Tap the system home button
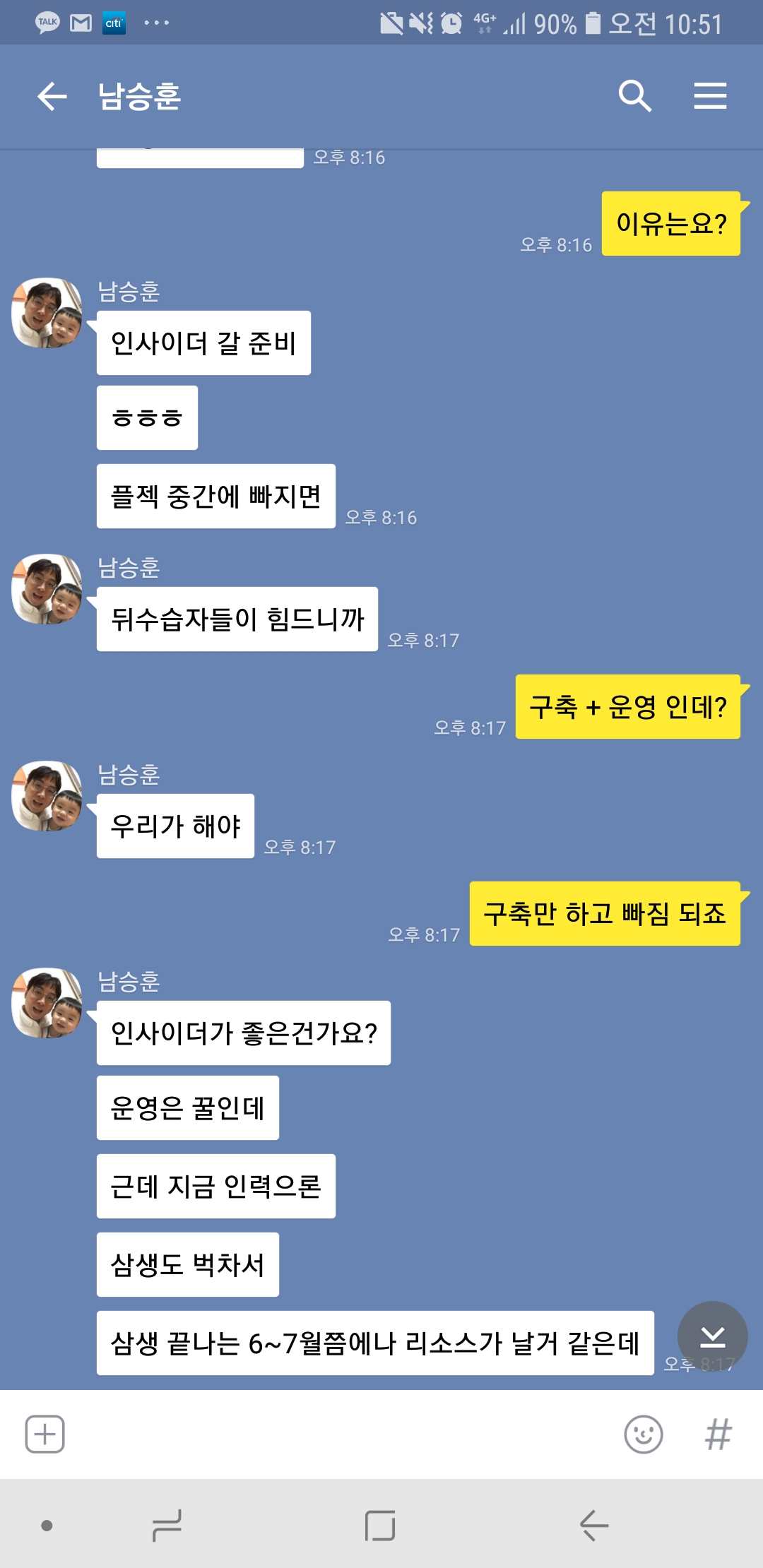The height and width of the screenshot is (1568, 763). [x=380, y=1526]
